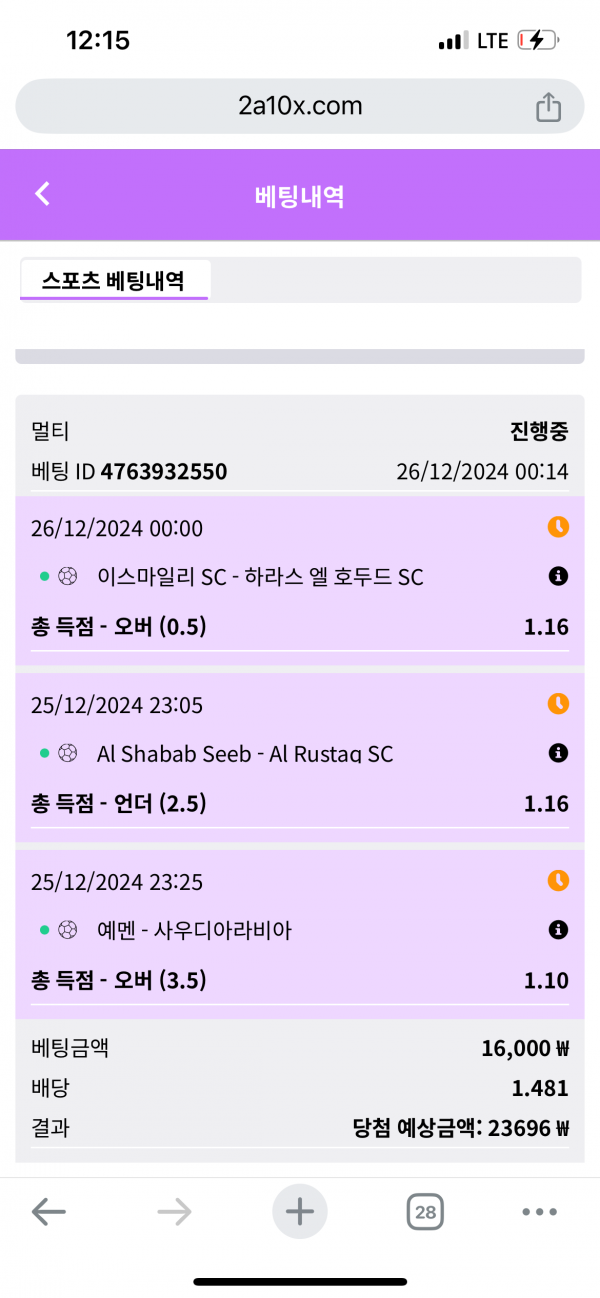View the 28 open tabs
600x1298 pixels.
pos(425,1212)
